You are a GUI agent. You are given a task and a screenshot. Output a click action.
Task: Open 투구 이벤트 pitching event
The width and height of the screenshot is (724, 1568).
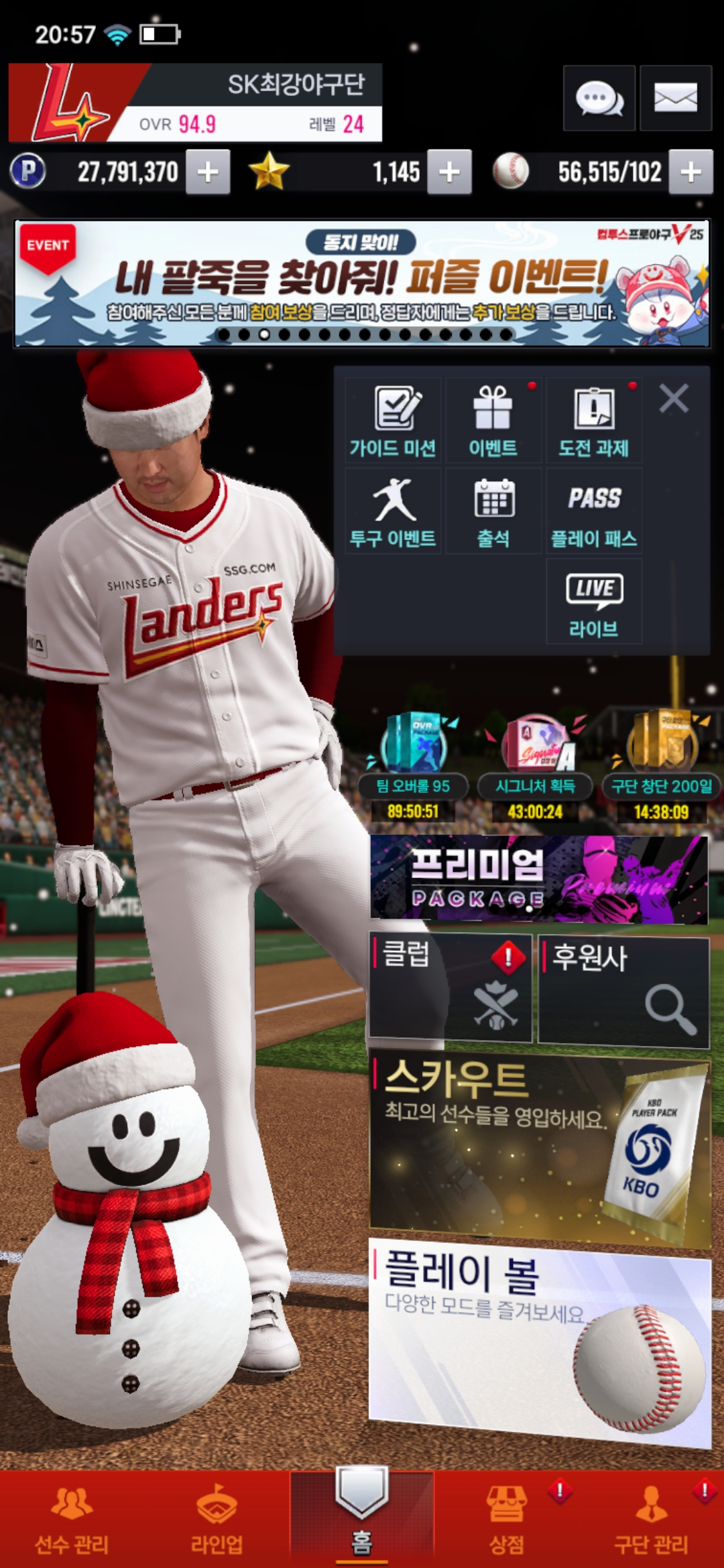pyautogui.click(x=393, y=511)
